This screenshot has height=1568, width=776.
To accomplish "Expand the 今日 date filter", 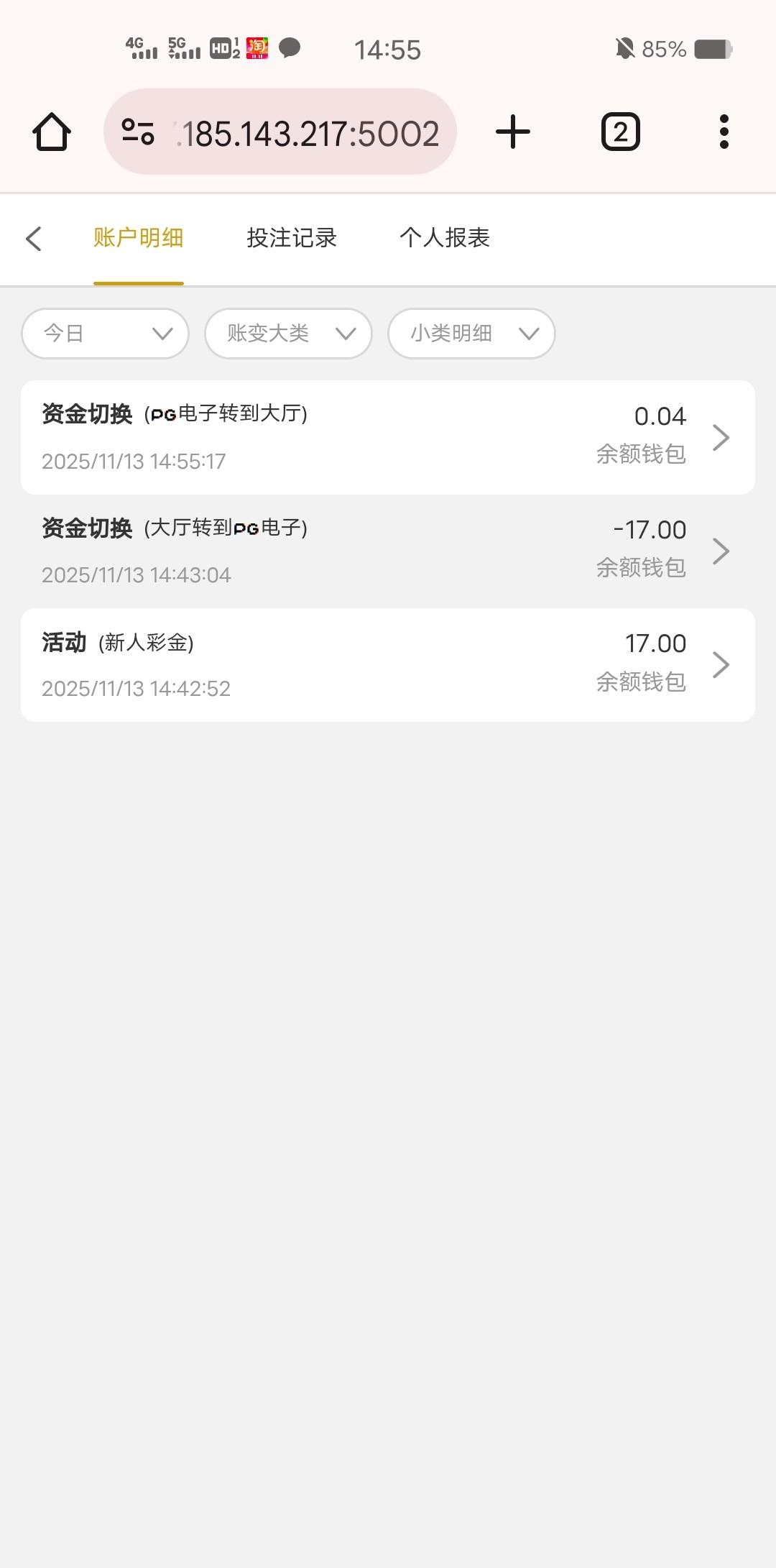I will (x=106, y=334).
